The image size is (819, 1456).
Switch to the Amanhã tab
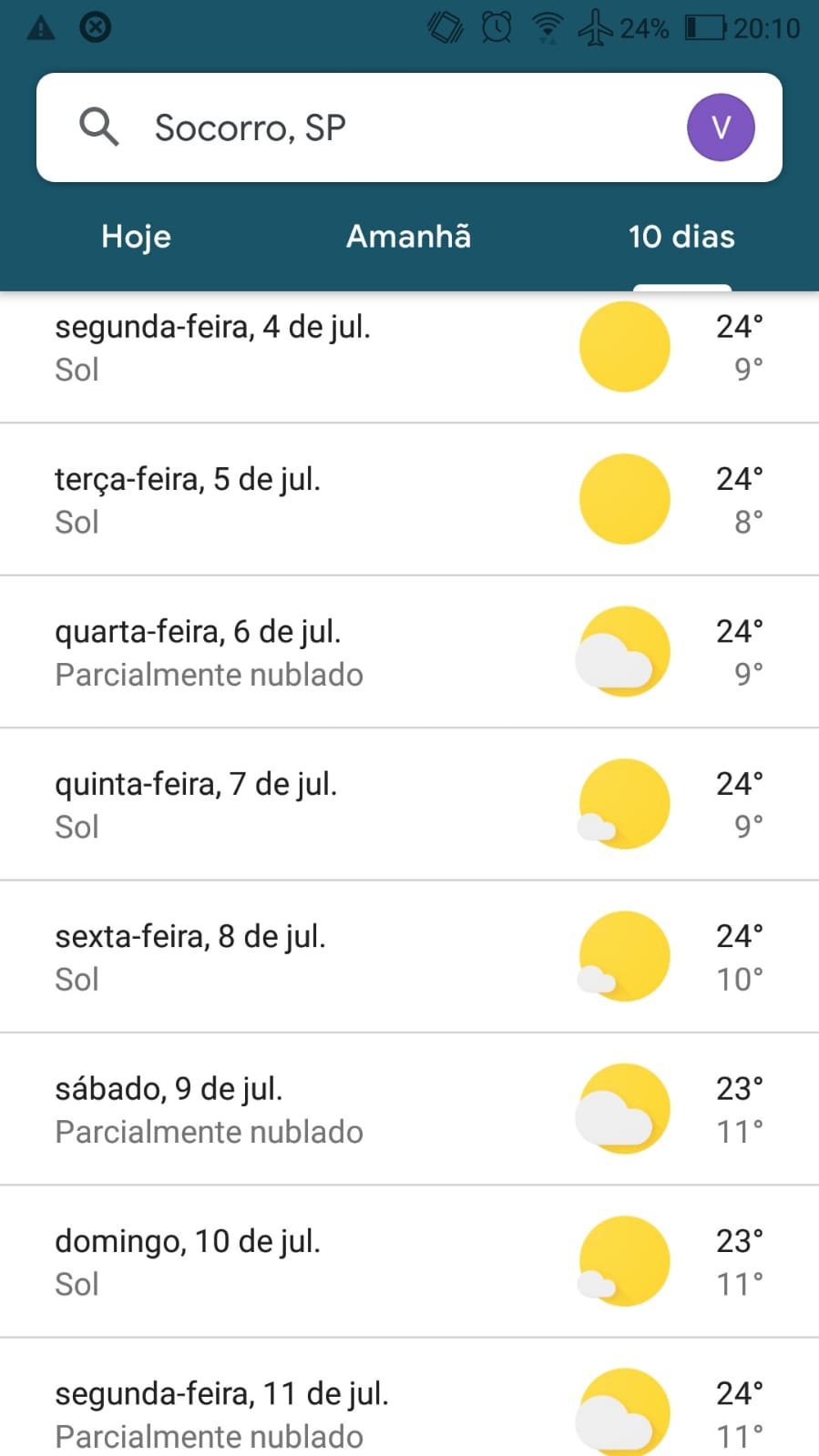(x=409, y=237)
